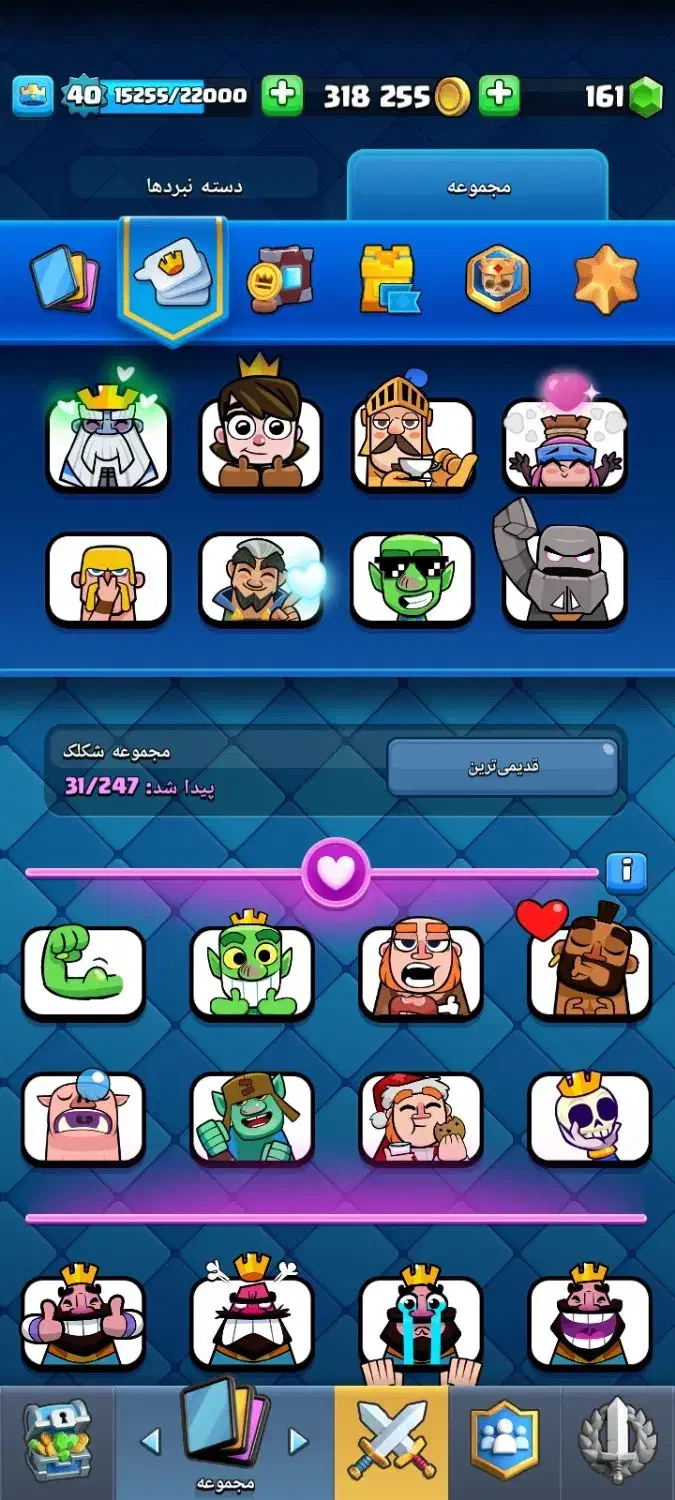
Task: Go to the battle crossed swords tab
Action: (392, 1441)
